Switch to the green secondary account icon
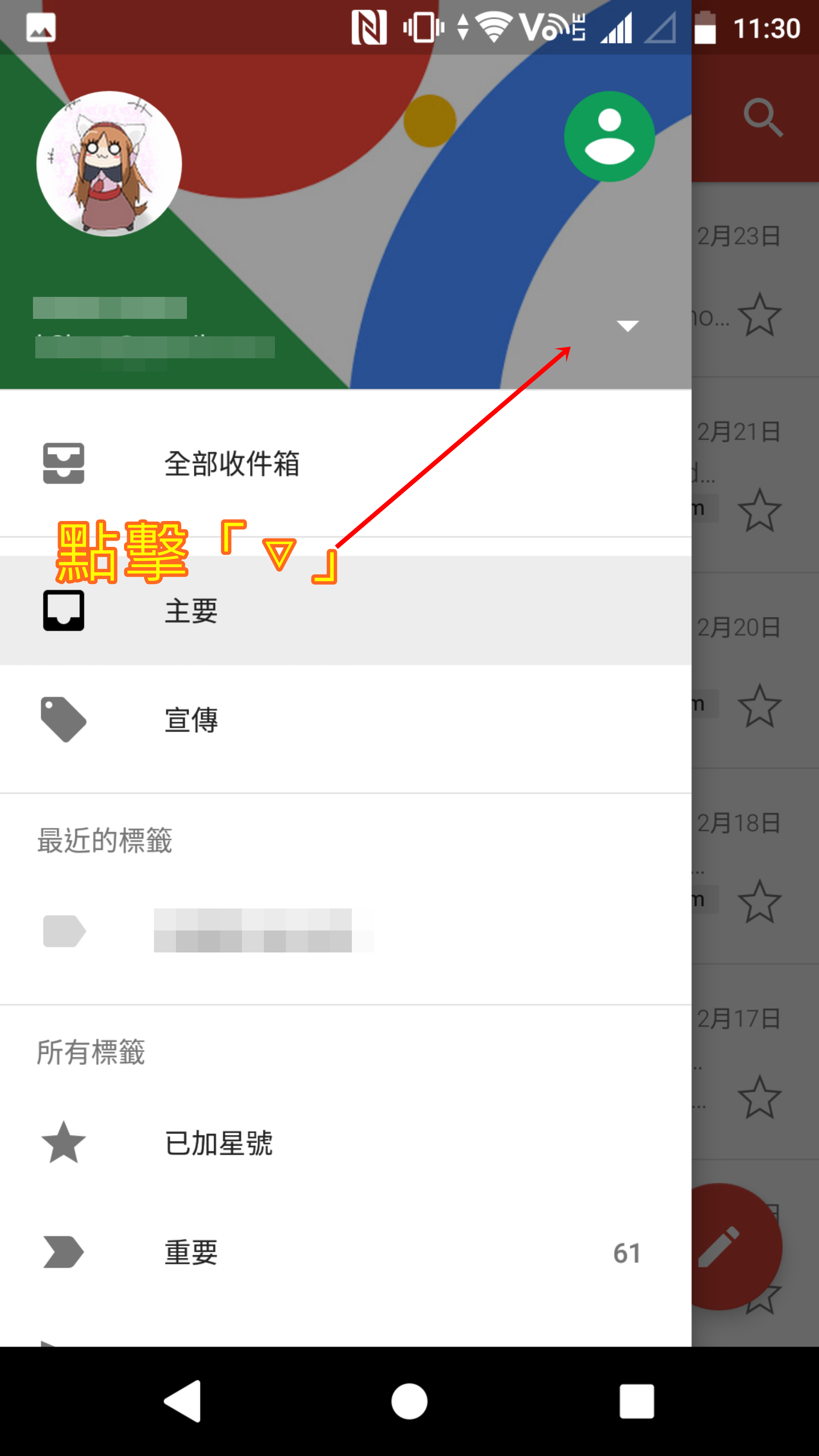The image size is (819, 1456). [609, 136]
